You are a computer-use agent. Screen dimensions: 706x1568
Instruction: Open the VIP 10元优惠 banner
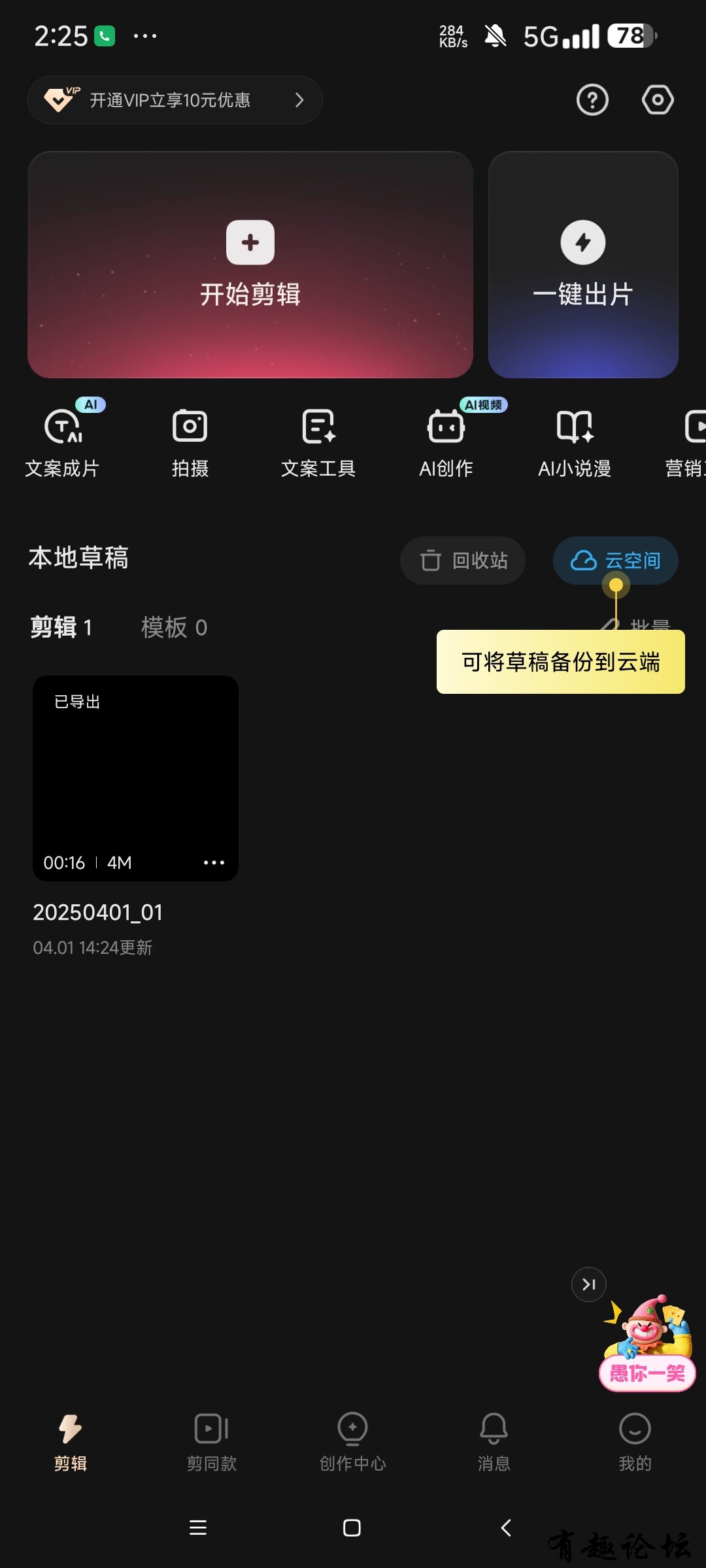point(175,100)
